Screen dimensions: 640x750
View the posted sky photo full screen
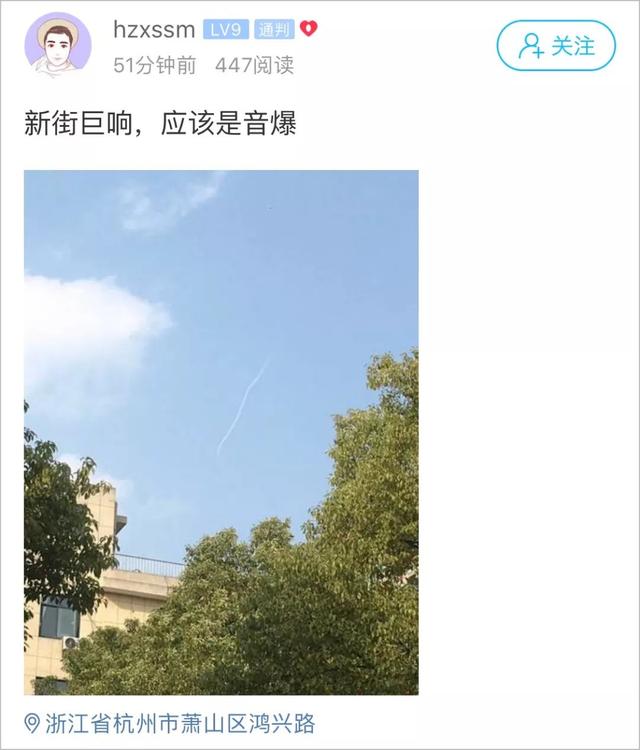[221, 432]
